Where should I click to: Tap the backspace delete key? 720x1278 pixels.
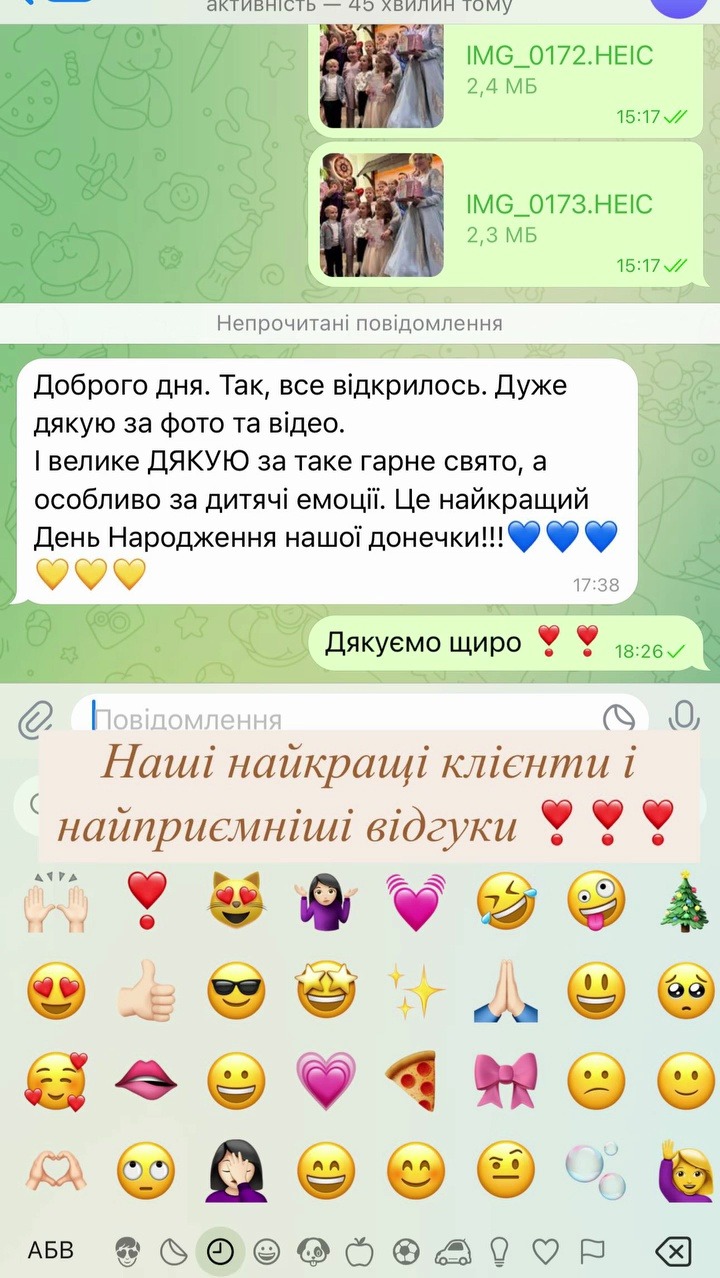(x=673, y=1250)
